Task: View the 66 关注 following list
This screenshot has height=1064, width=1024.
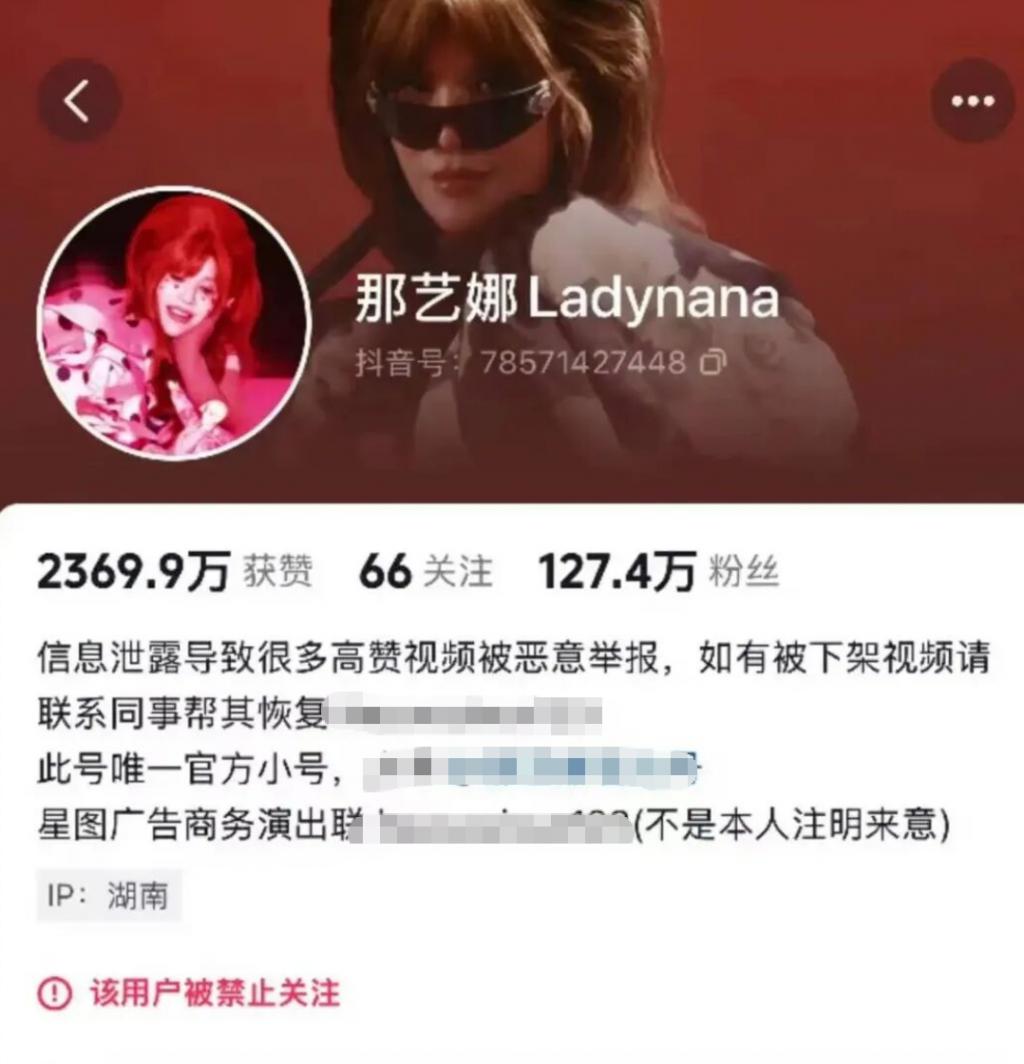Action: click(425, 572)
